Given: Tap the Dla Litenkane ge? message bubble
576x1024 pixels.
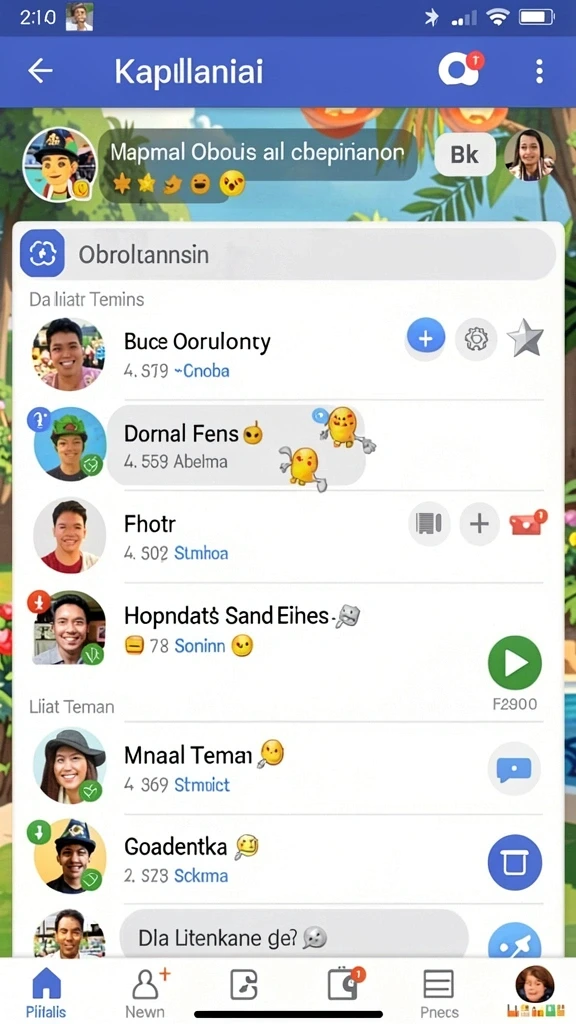Looking at the screenshot, I should coord(294,938).
